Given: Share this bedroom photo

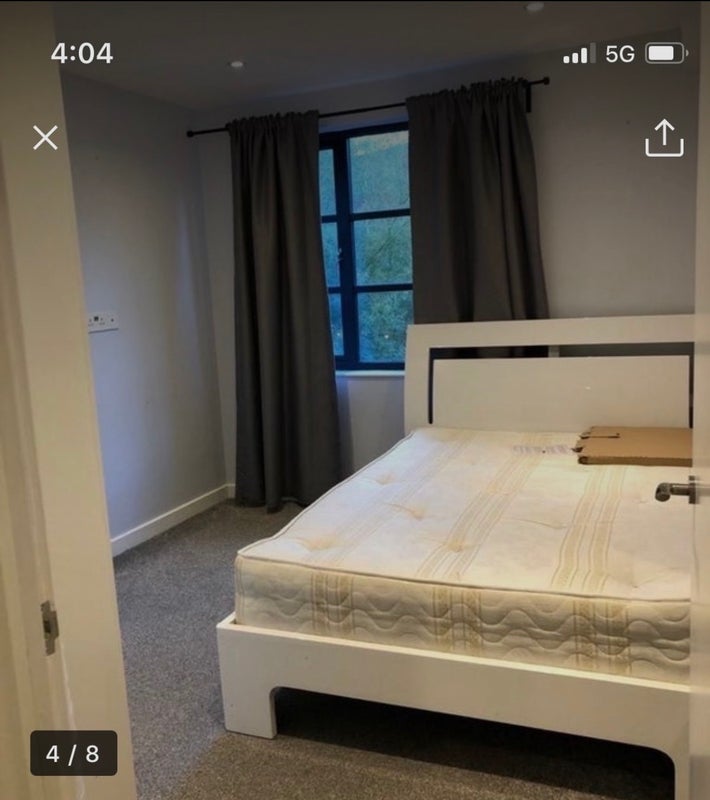Looking at the screenshot, I should coord(664,138).
